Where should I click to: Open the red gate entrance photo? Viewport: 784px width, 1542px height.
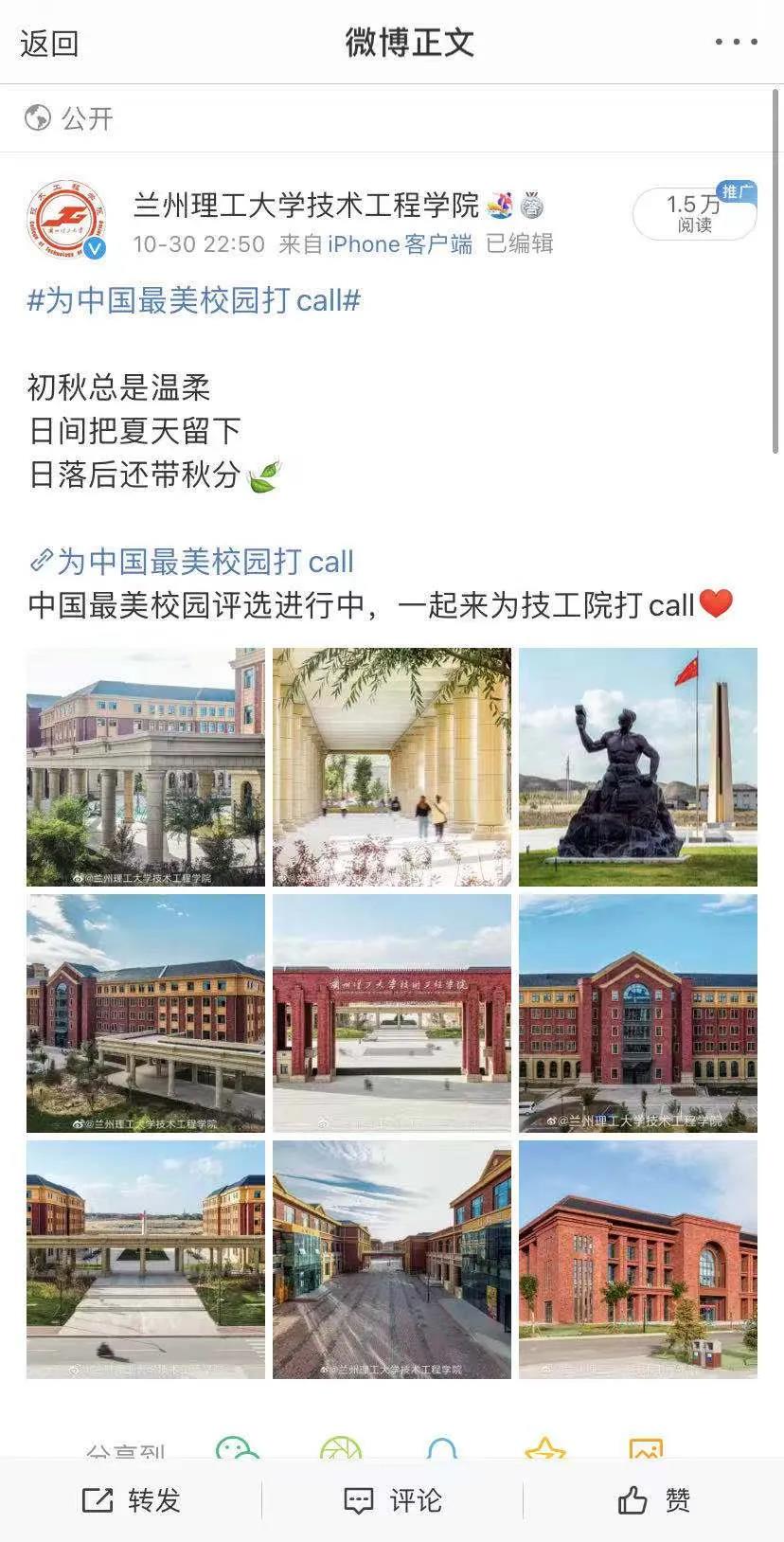(392, 1013)
